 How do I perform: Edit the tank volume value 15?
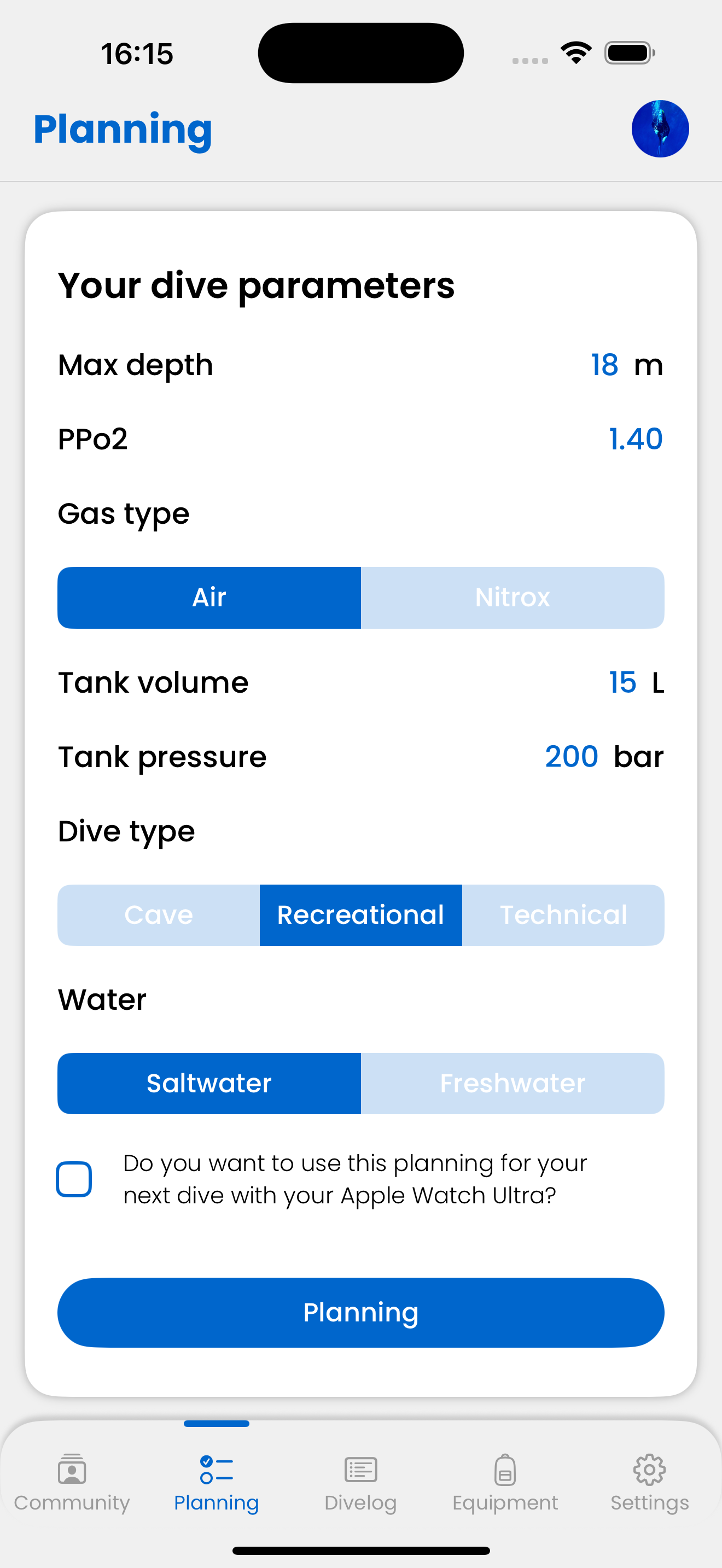click(x=622, y=682)
